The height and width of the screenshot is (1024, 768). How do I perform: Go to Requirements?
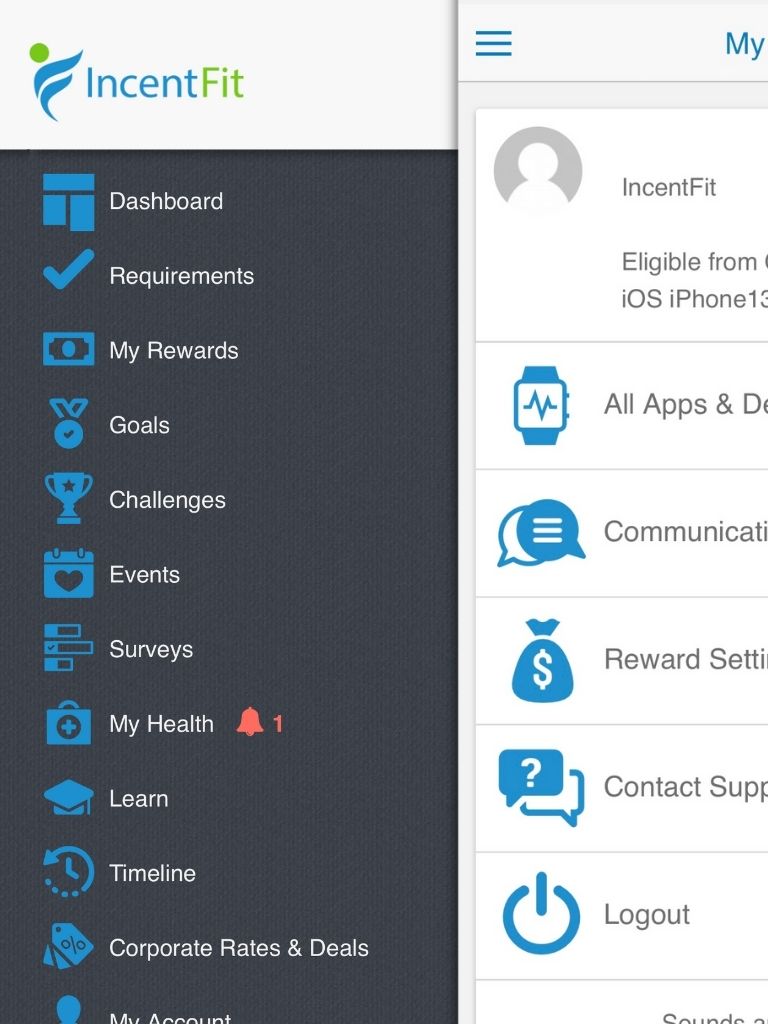180,276
